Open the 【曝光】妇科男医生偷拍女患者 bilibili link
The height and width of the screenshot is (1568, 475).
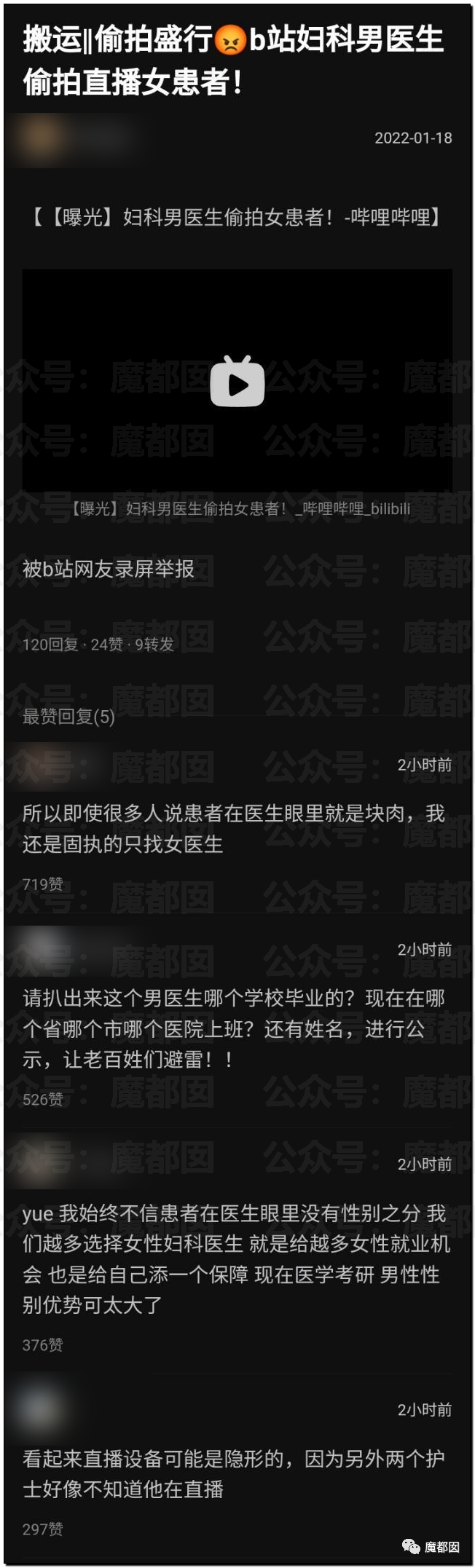(237, 217)
